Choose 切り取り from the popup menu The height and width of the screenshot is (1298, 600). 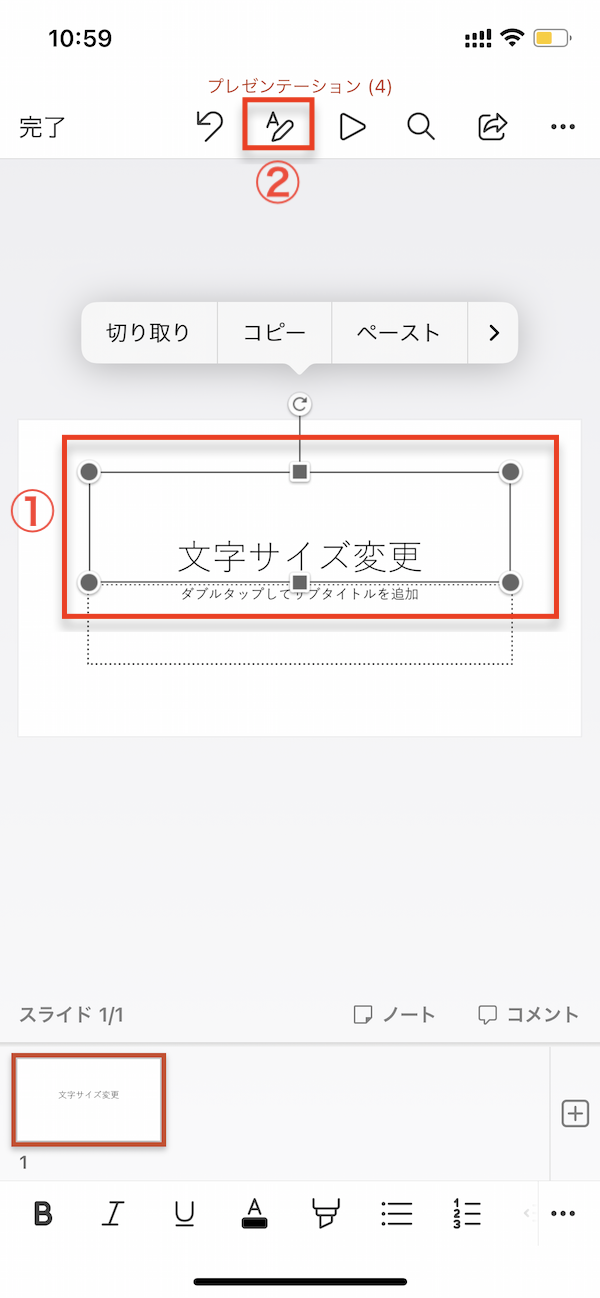coord(148,333)
